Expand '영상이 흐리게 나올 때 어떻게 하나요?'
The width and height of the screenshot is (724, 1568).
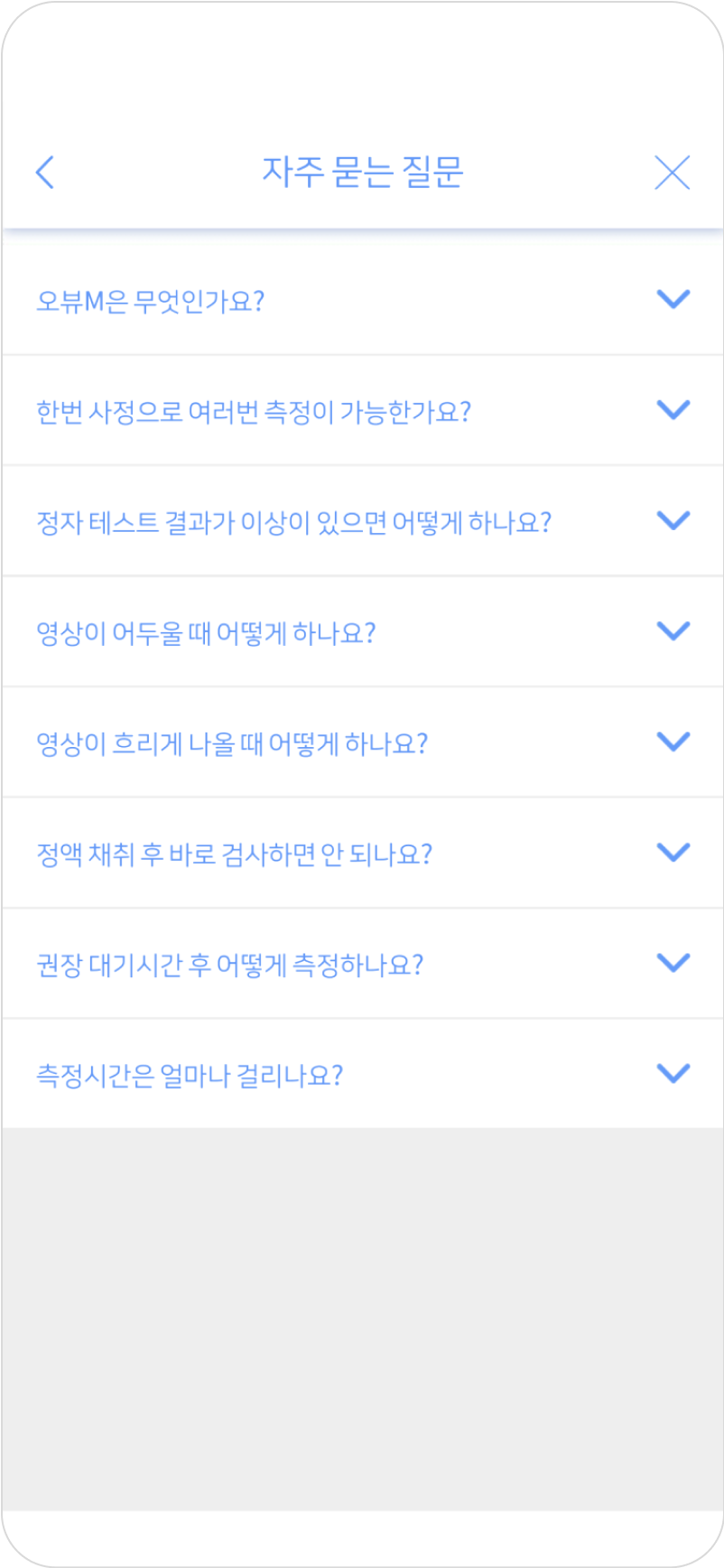click(x=673, y=742)
